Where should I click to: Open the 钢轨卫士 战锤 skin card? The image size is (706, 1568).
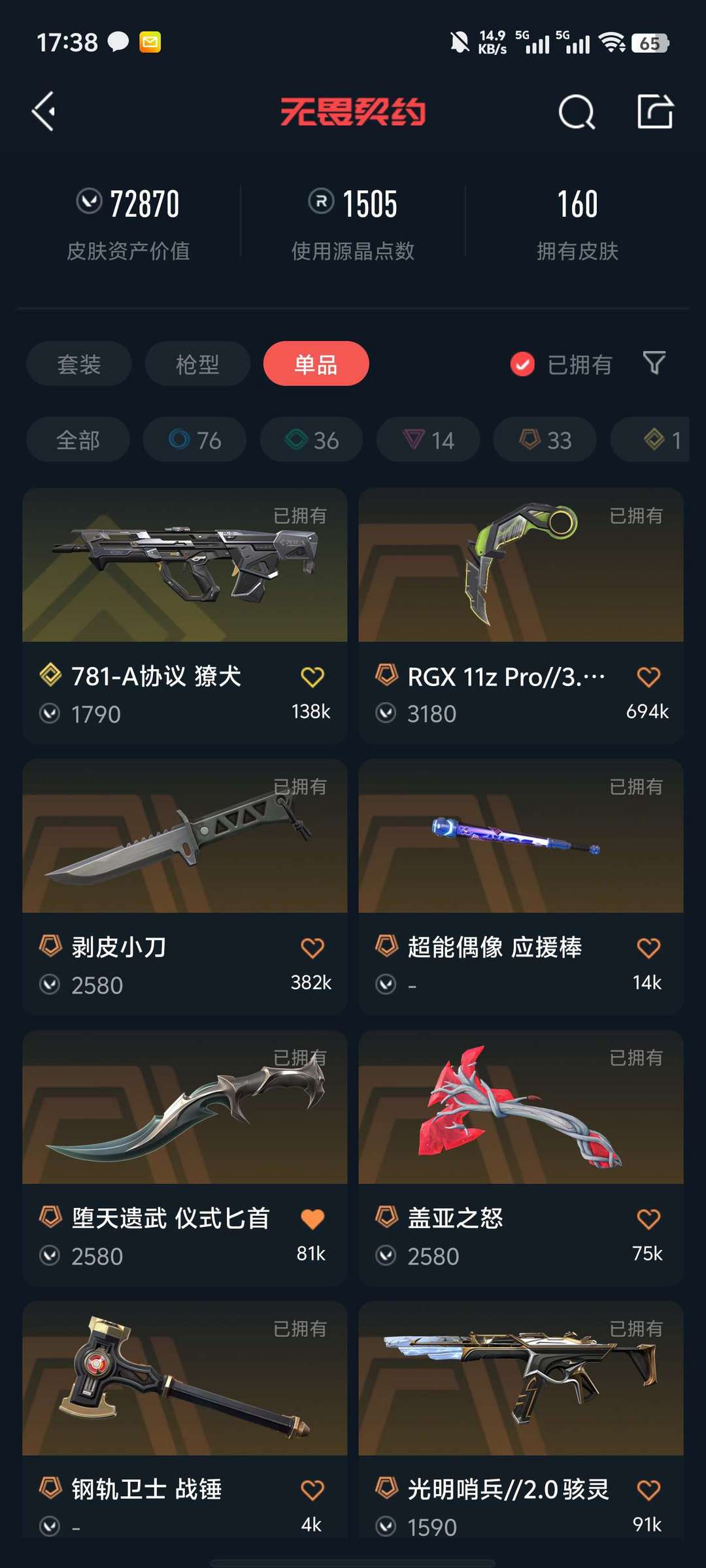pyautogui.click(x=184, y=1419)
